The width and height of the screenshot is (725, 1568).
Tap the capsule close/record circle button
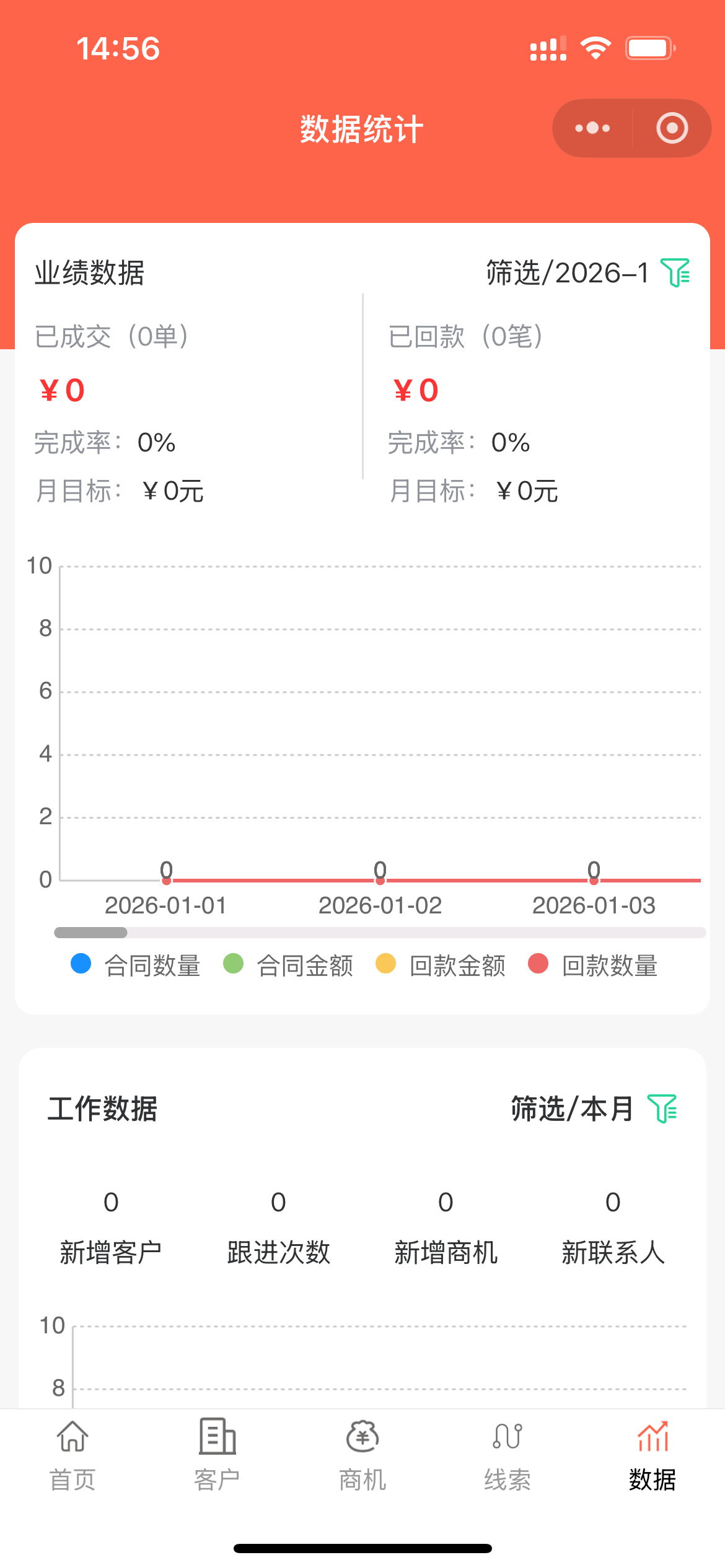[x=671, y=128]
